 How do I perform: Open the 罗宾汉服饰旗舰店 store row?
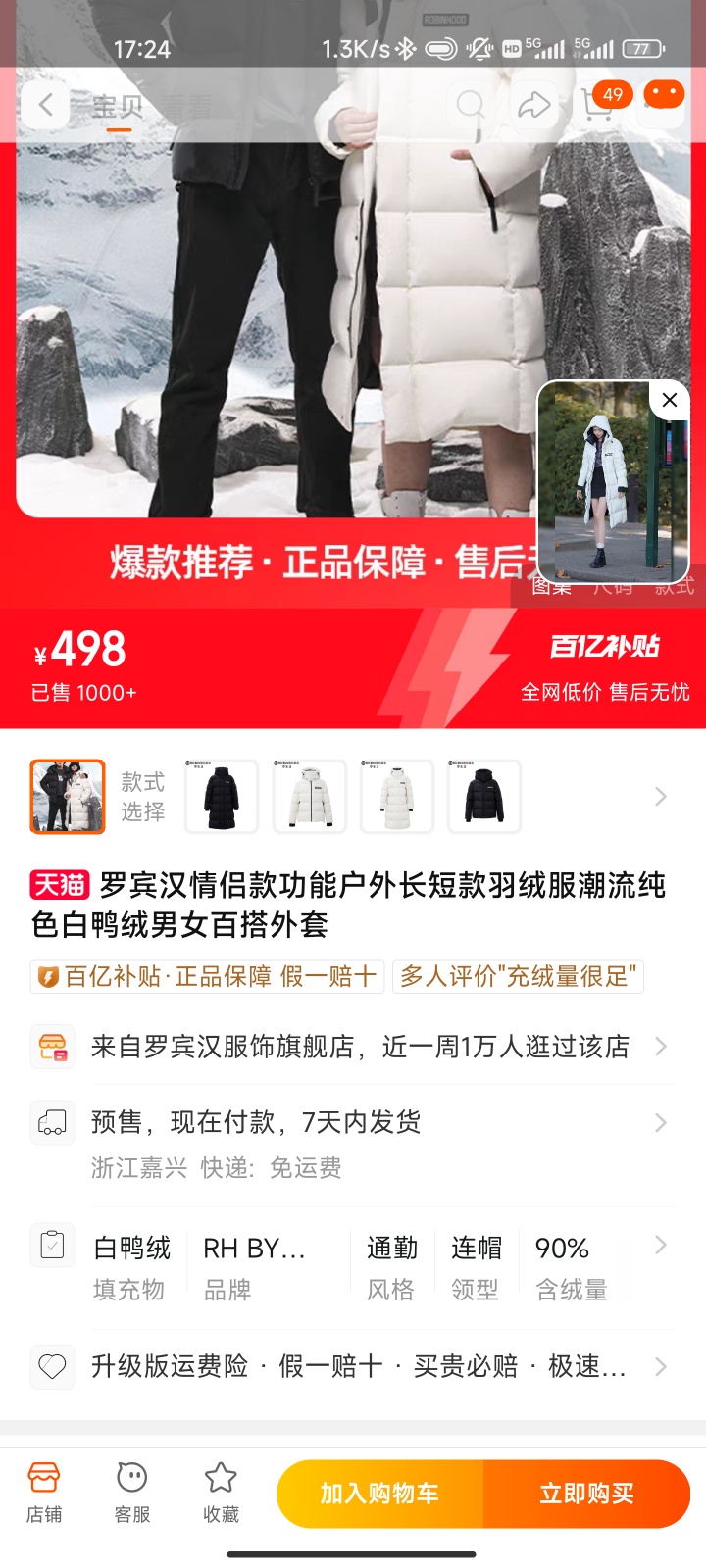(353, 1047)
